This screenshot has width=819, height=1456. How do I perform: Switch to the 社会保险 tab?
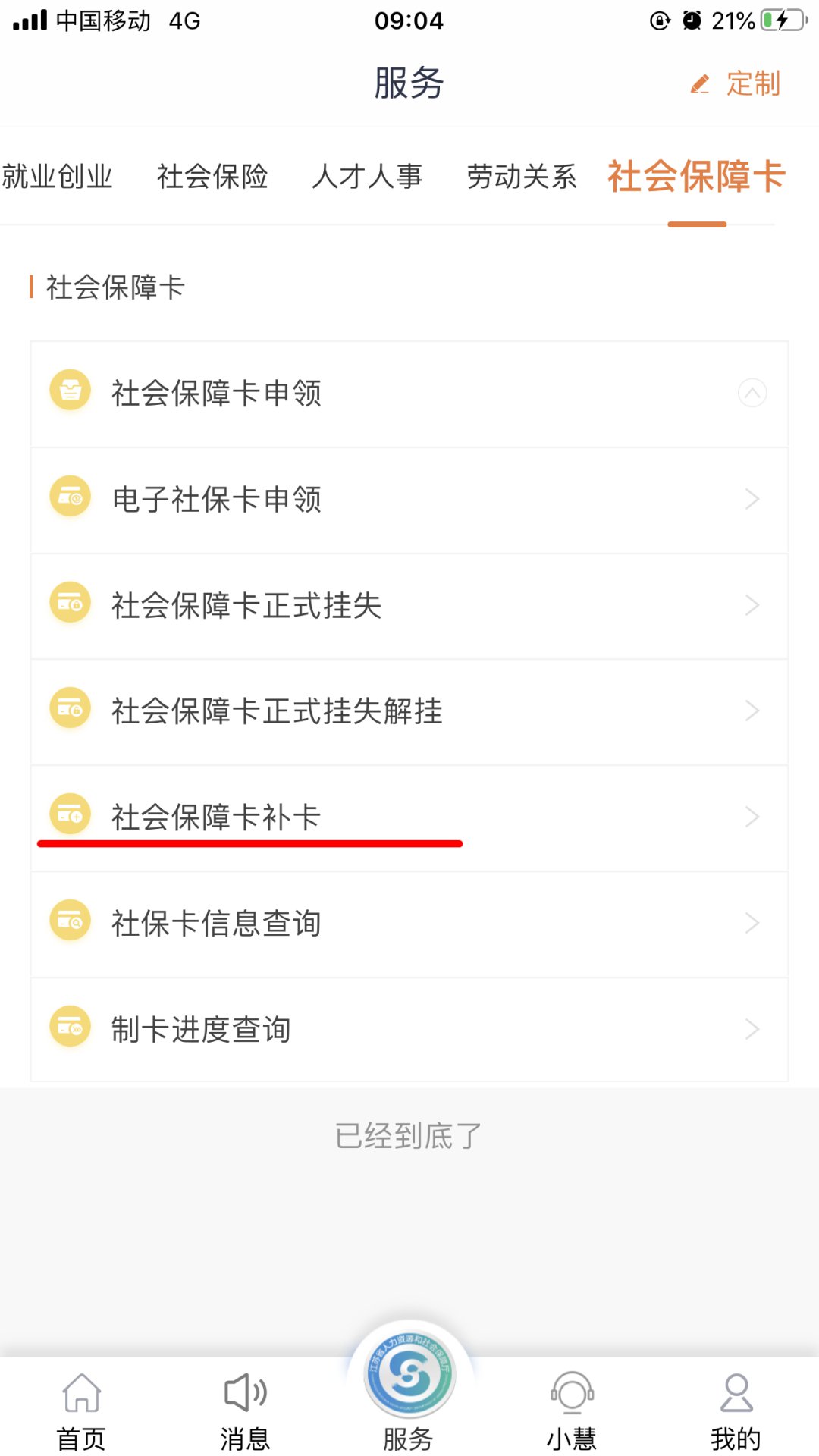coord(212,177)
